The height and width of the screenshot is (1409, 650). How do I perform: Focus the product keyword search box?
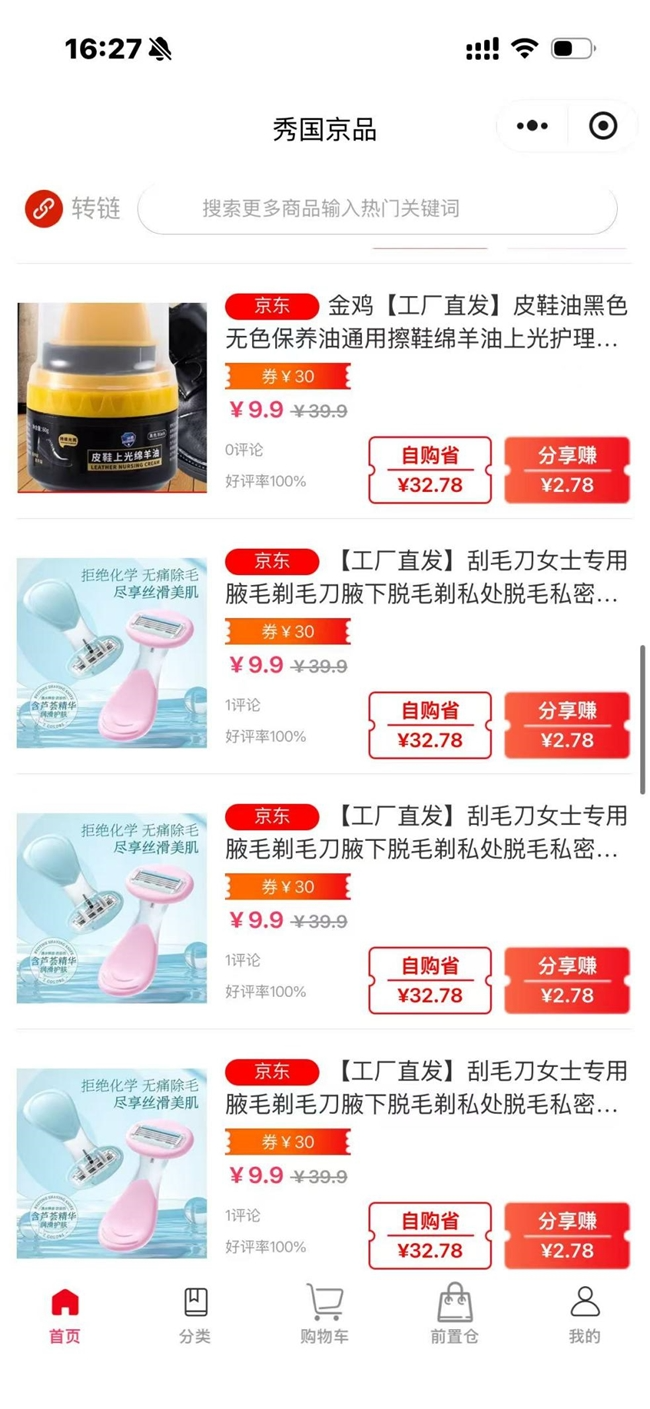coord(377,209)
